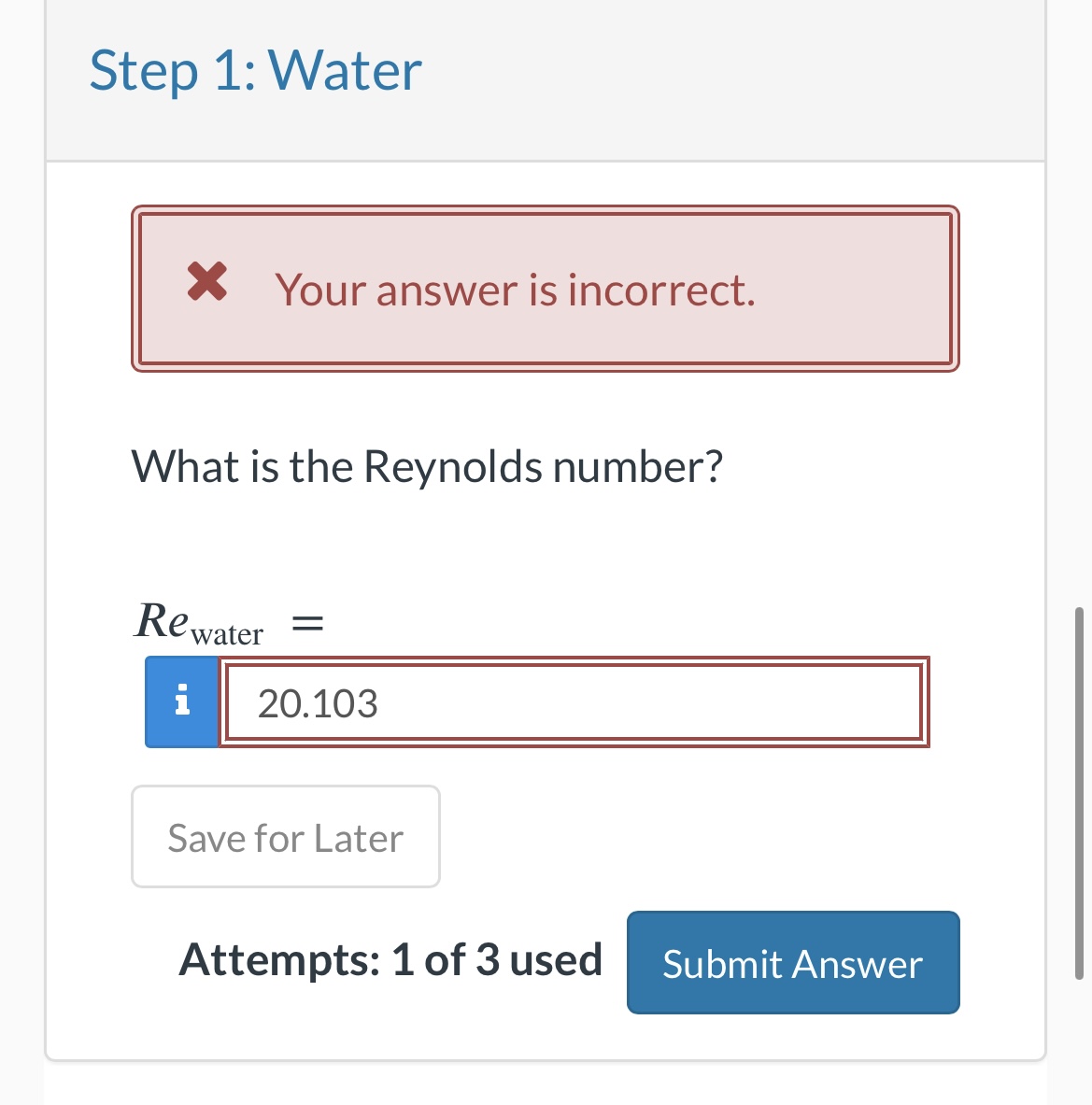Click the blue info icon beside the answer box
Image resolution: width=1092 pixels, height=1105 pixels.
click(x=181, y=701)
